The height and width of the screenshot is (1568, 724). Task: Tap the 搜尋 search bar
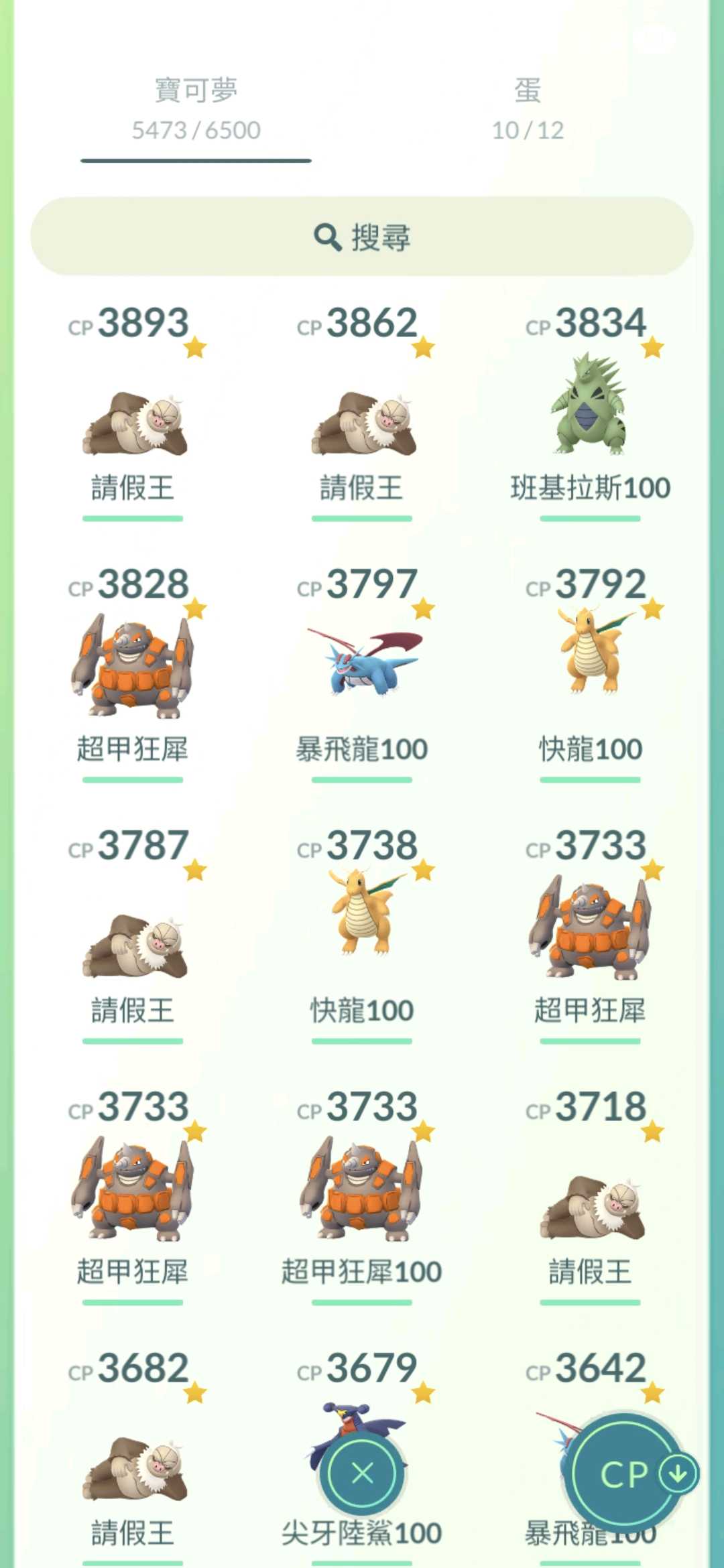pyautogui.click(x=362, y=237)
